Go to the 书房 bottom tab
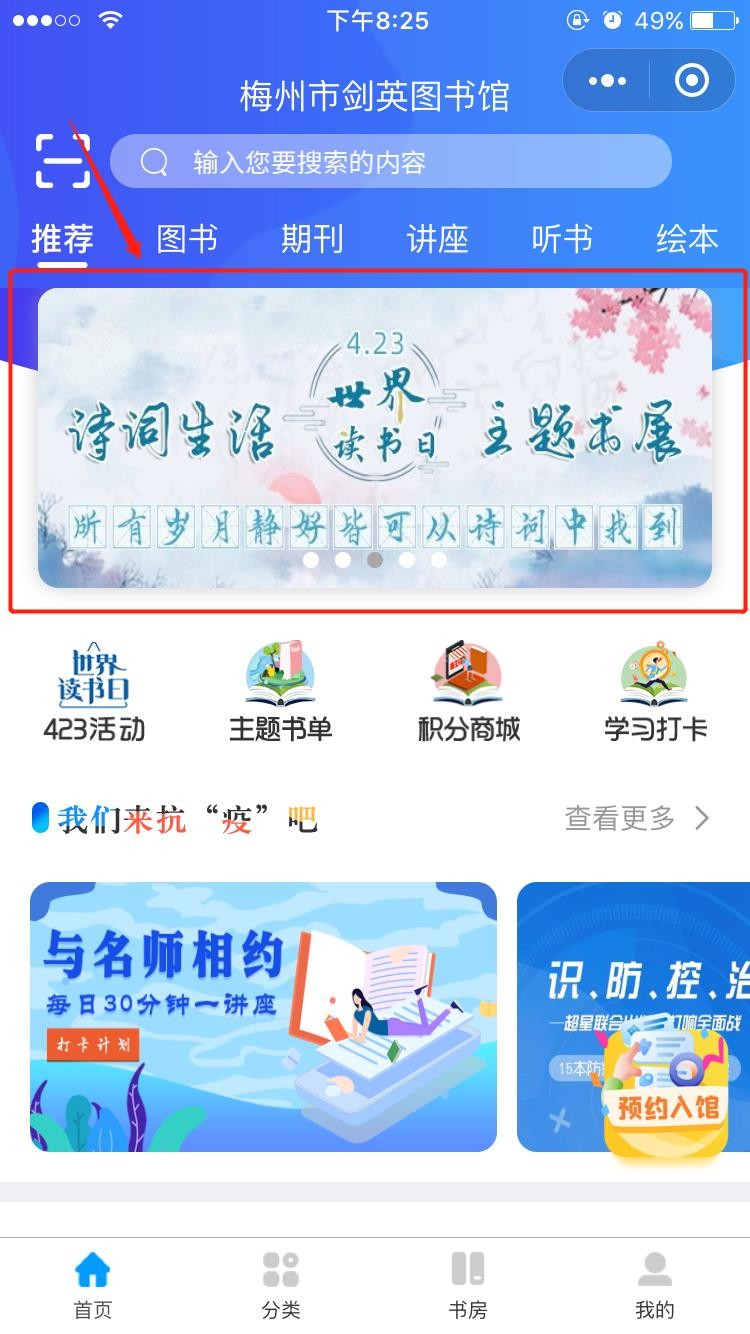Image resolution: width=750 pixels, height=1334 pixels. 468,1284
